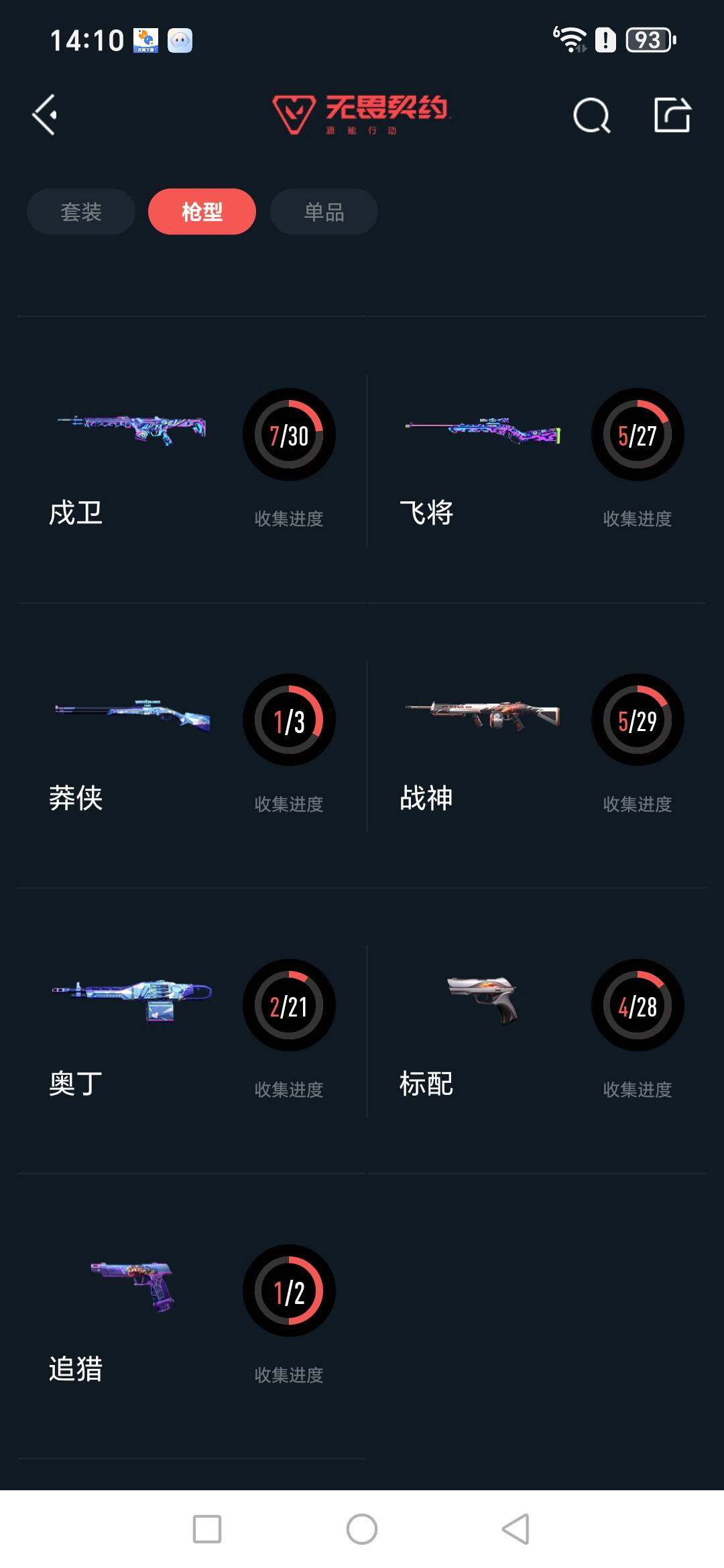Go back using the top-left arrow
The width and height of the screenshot is (724, 1568).
click(x=44, y=115)
